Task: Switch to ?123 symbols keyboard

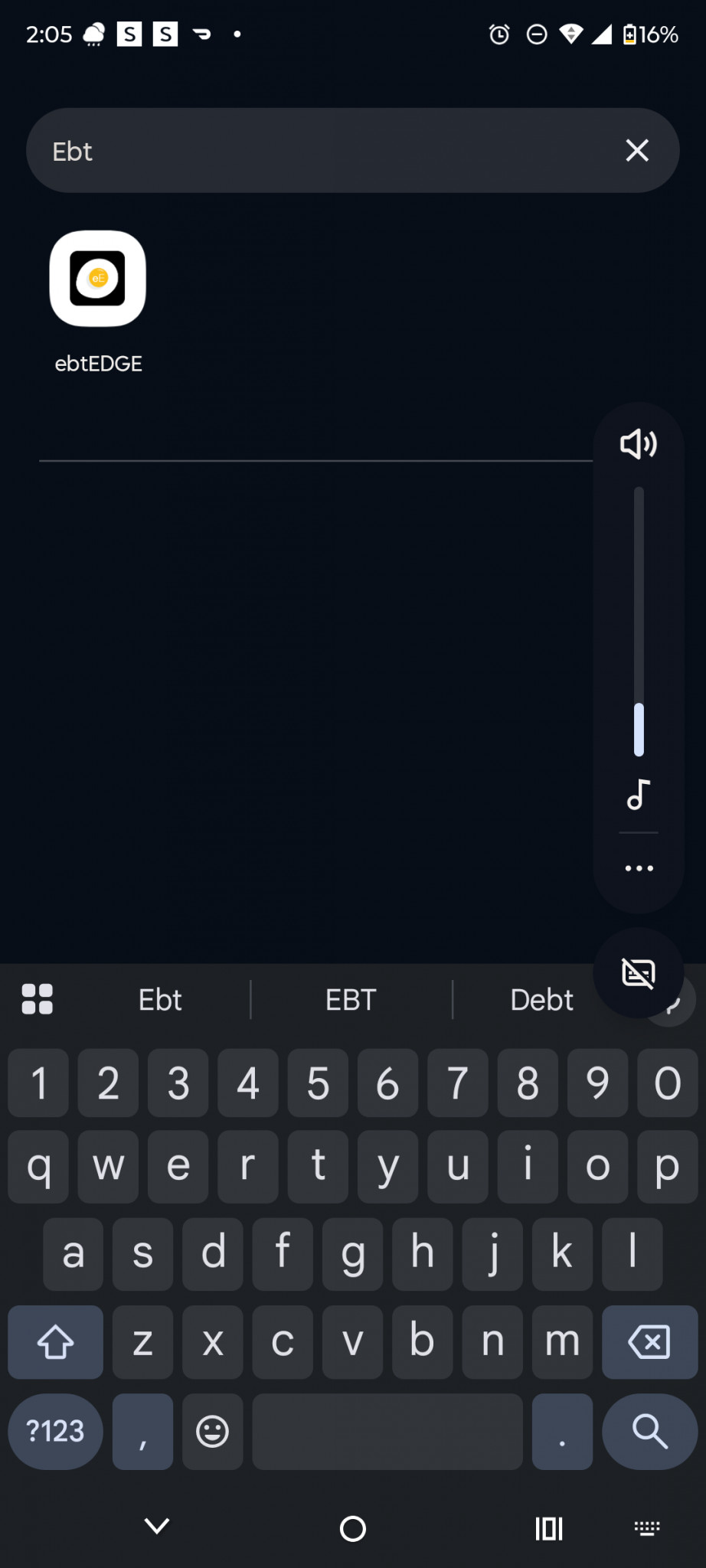Action: 55,1431
